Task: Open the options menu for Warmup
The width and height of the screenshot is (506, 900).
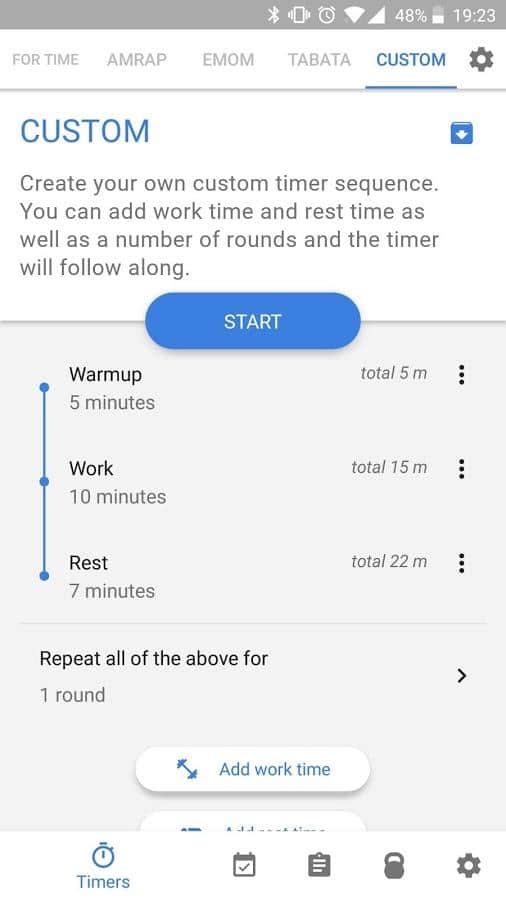Action: point(461,374)
